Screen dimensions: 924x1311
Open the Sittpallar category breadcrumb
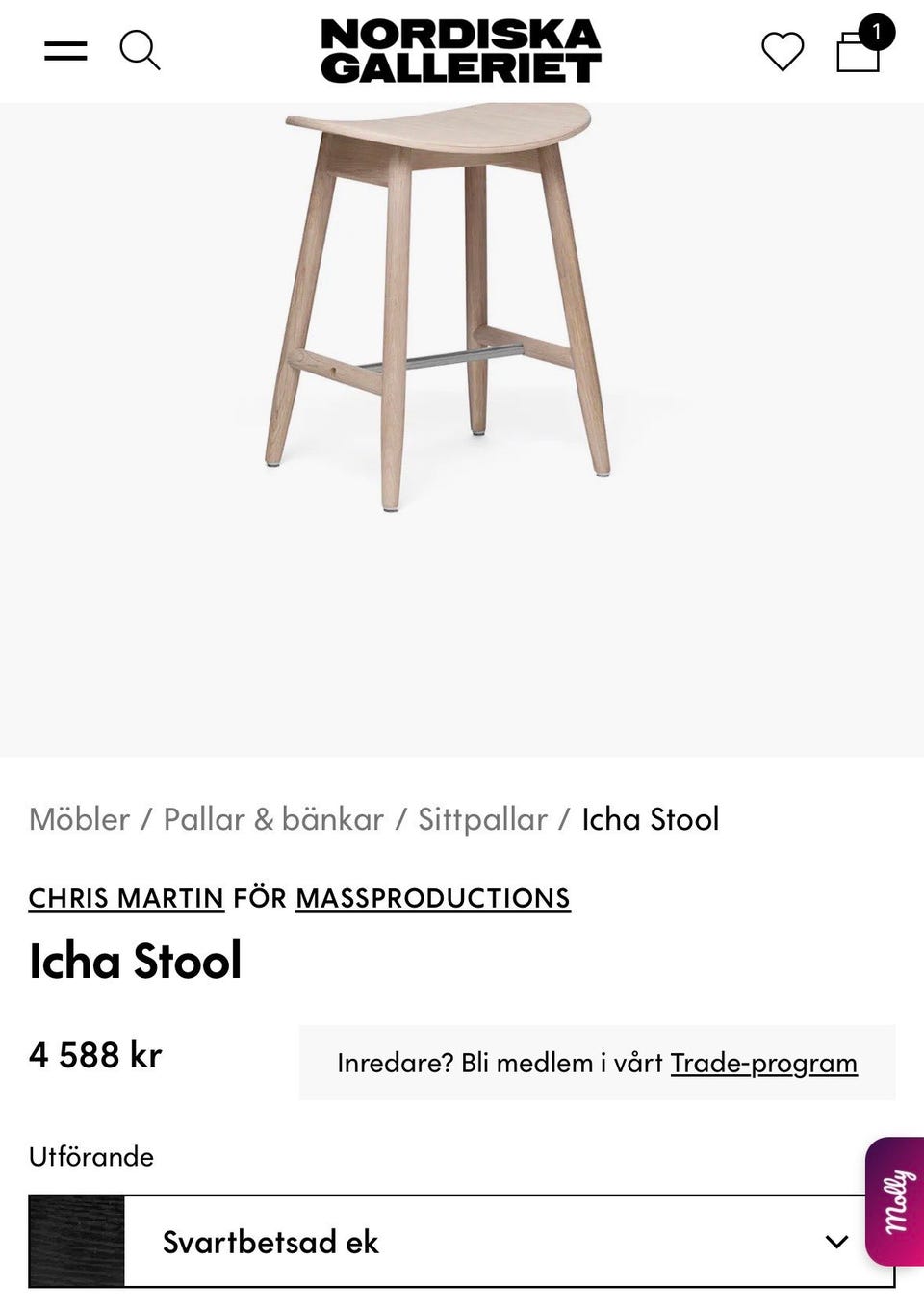click(481, 819)
